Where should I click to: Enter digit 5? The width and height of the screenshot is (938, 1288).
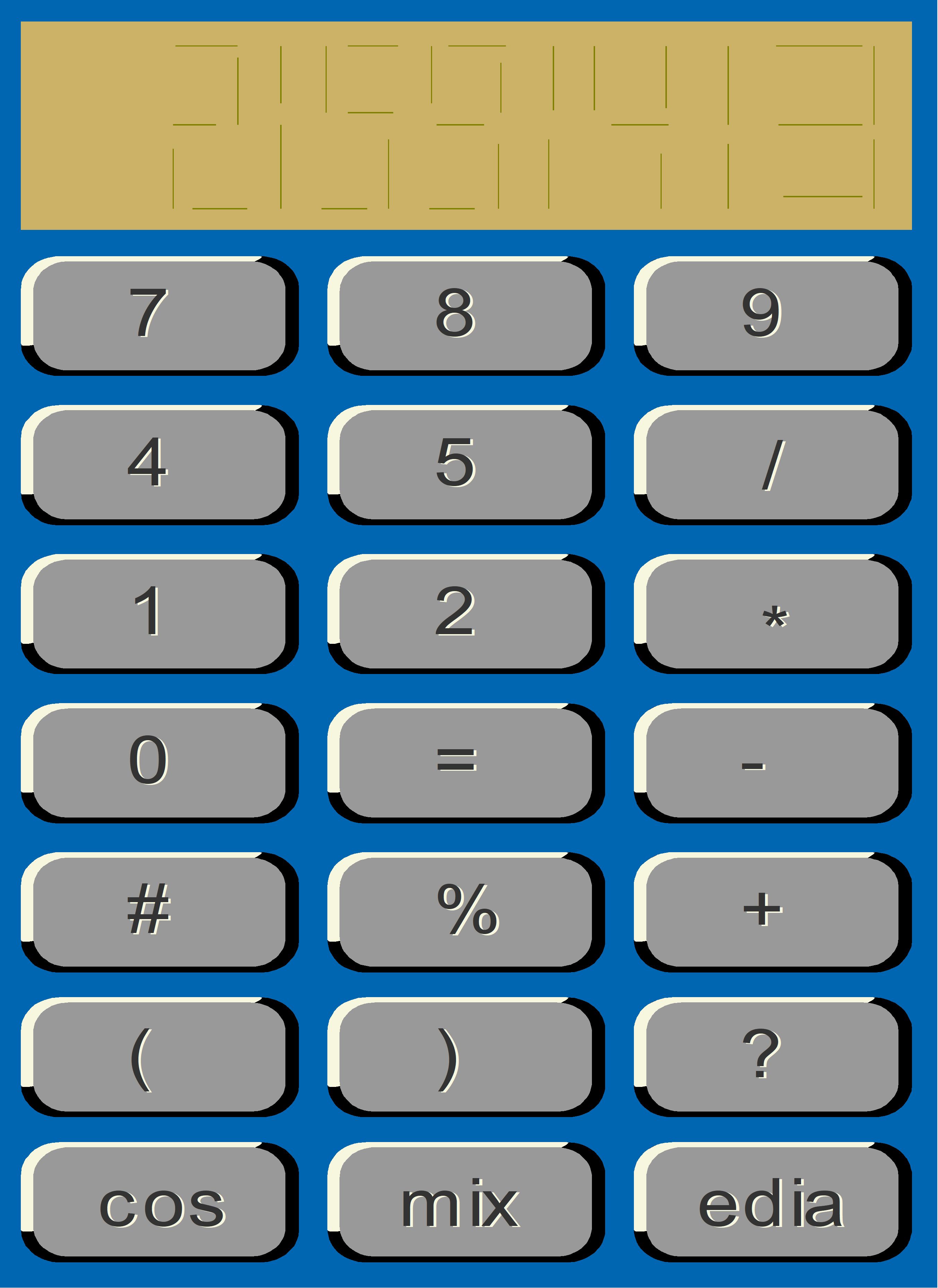tap(466, 465)
